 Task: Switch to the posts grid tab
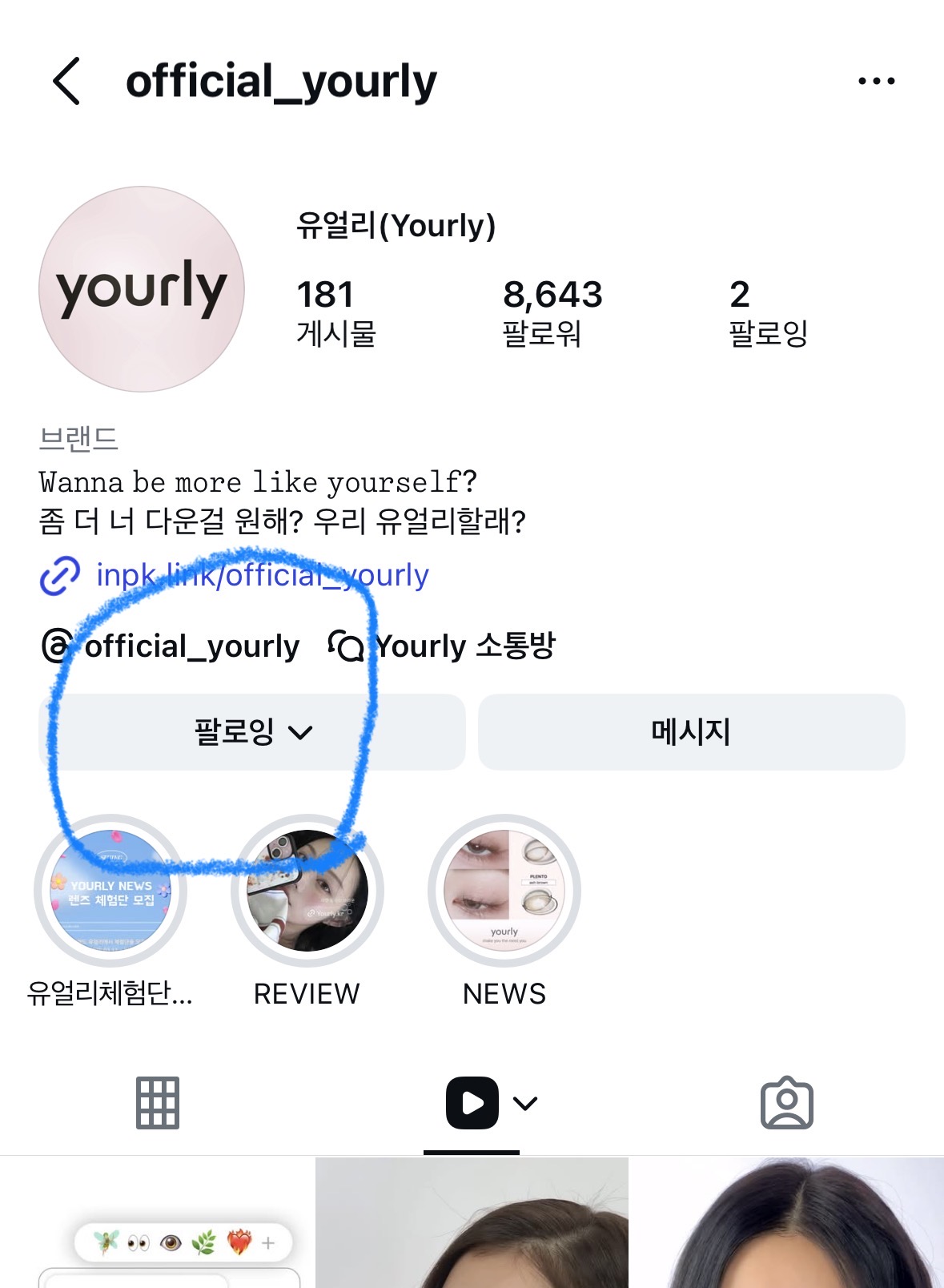pos(158,1103)
